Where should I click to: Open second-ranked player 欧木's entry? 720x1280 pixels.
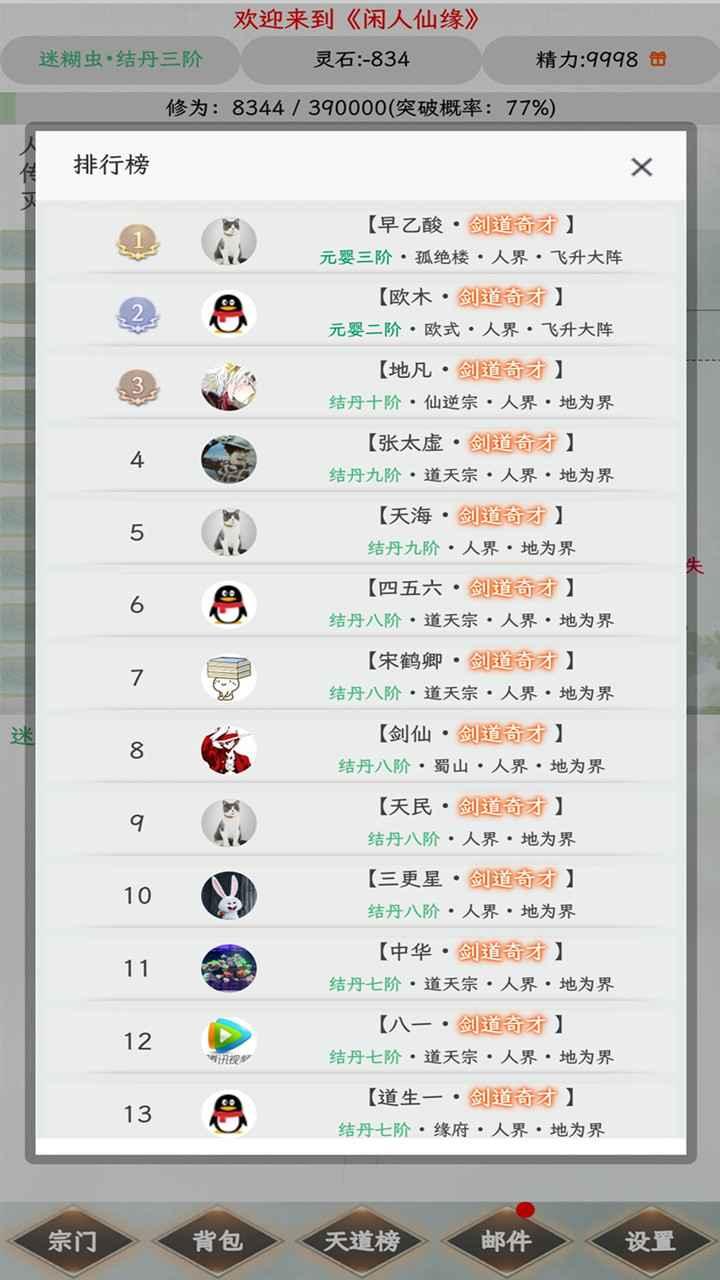[361, 314]
